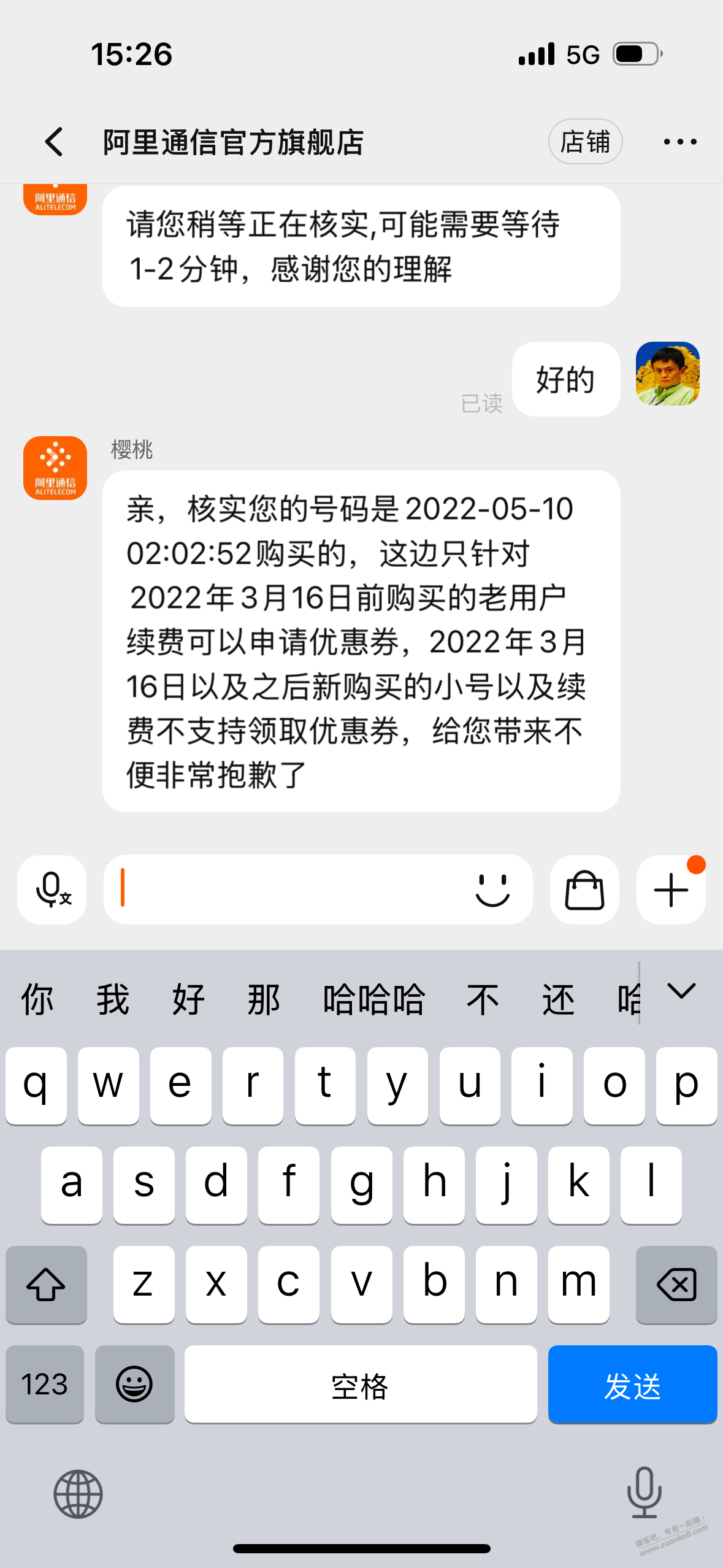Choose the suggested word 好
Viewport: 723px width, 1568px height.
pos(188,999)
